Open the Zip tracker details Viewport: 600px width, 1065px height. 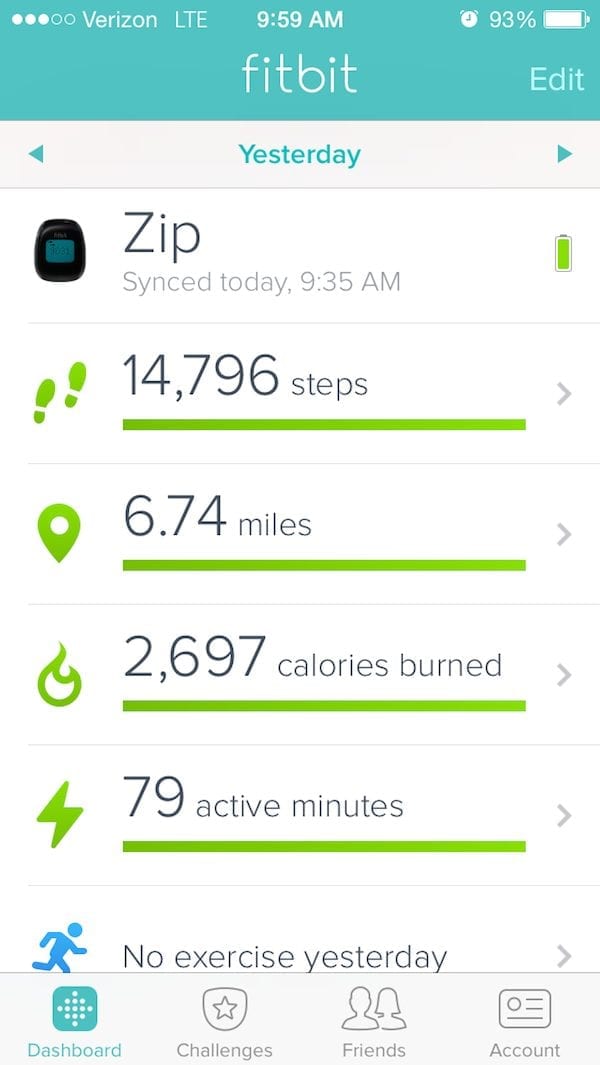pyautogui.click(x=300, y=255)
